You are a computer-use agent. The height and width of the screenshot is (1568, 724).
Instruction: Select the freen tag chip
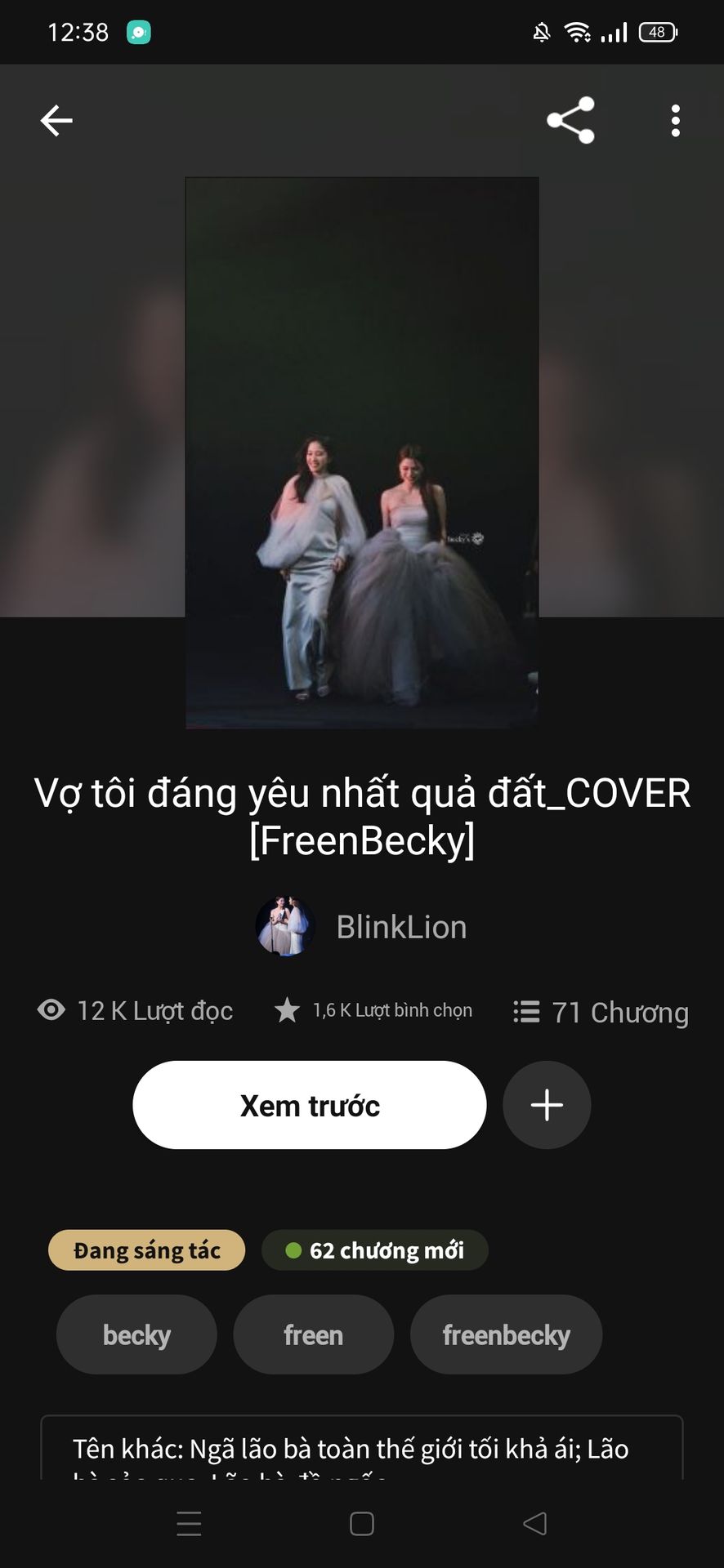(x=314, y=1335)
